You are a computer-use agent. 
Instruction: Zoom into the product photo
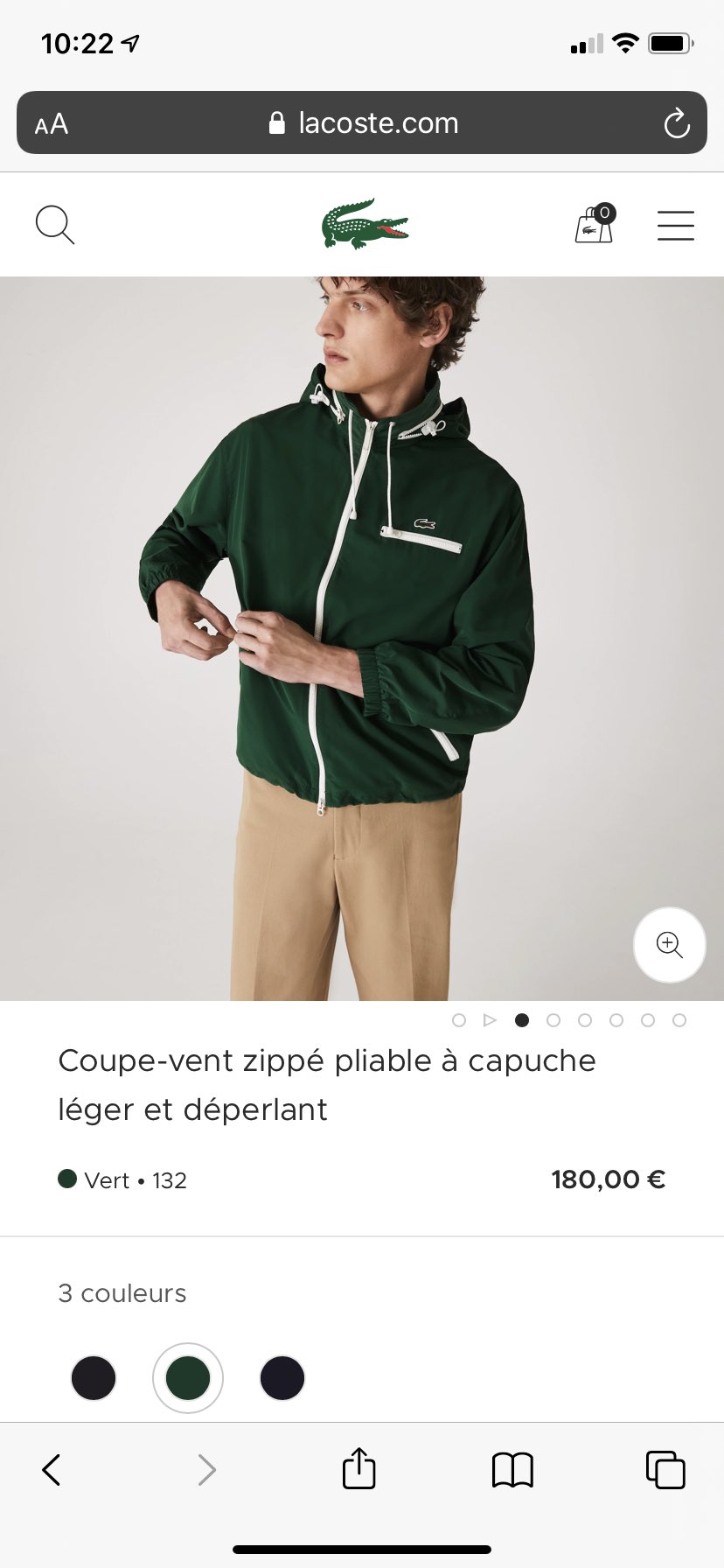tap(669, 945)
